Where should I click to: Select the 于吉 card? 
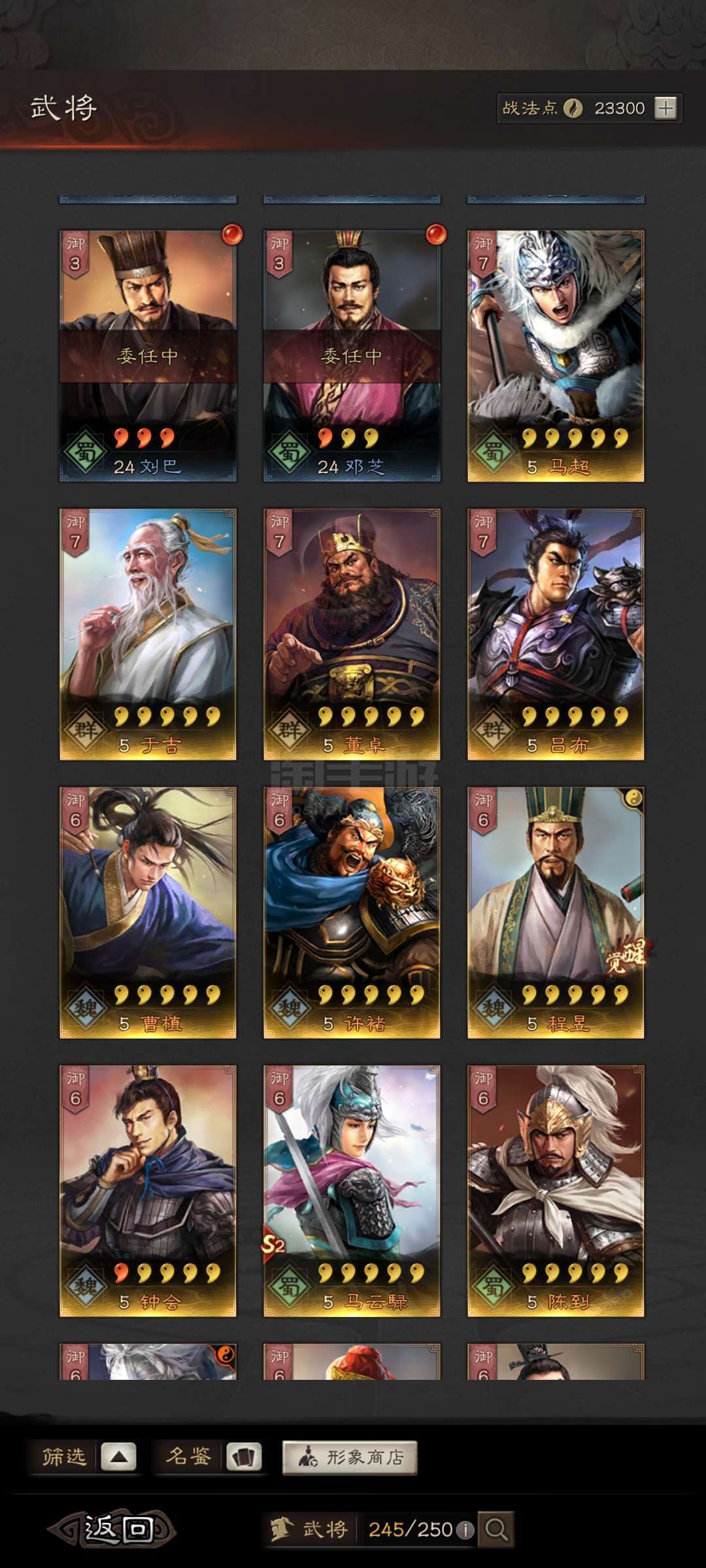pos(148,634)
